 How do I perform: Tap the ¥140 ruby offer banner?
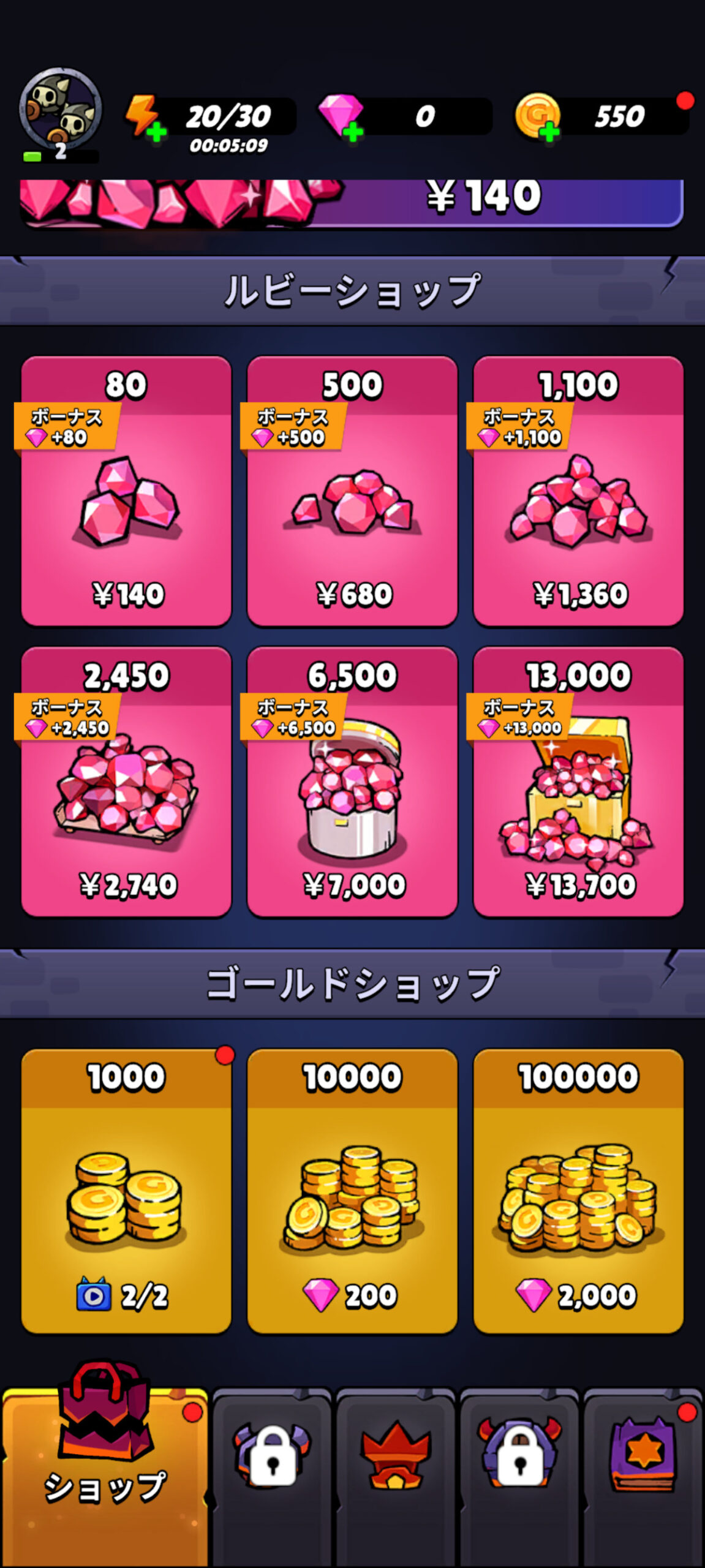tap(352, 201)
